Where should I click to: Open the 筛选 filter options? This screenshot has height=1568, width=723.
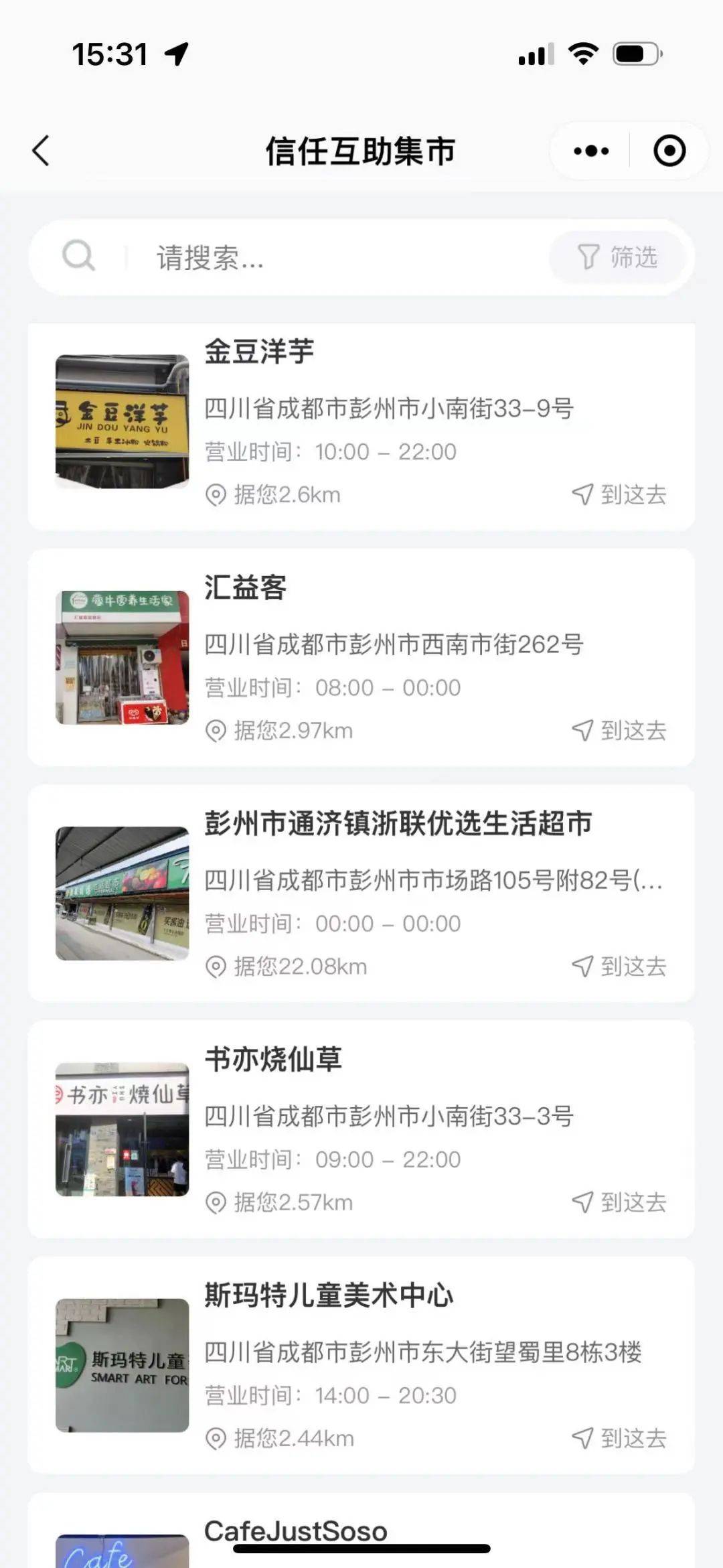(x=617, y=257)
